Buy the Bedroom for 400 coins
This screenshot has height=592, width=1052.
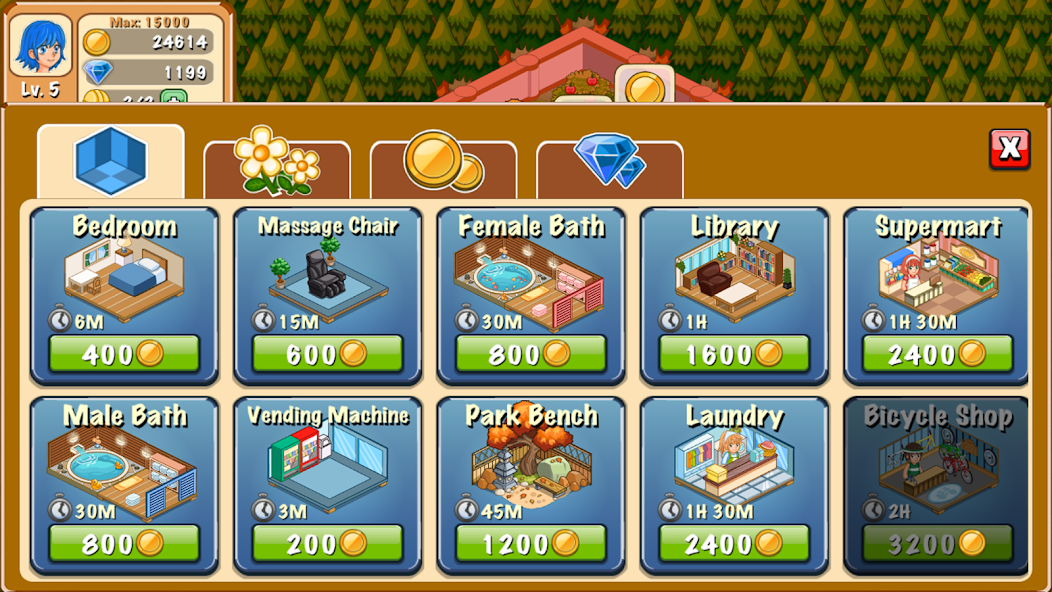[124, 354]
